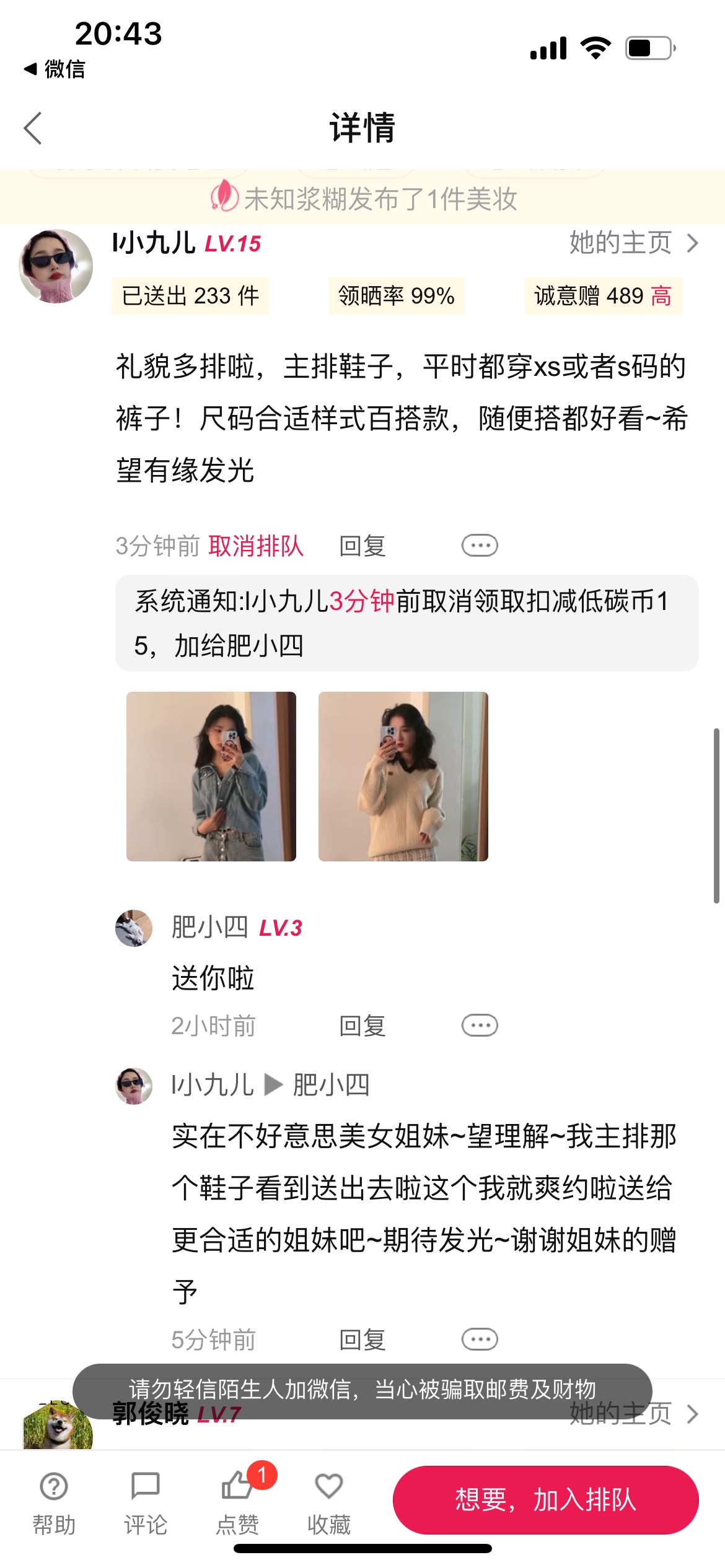The height and width of the screenshot is (1568, 725).
Task: Open more options on I小九儿's 3分钟前 comment
Action: pyautogui.click(x=480, y=546)
